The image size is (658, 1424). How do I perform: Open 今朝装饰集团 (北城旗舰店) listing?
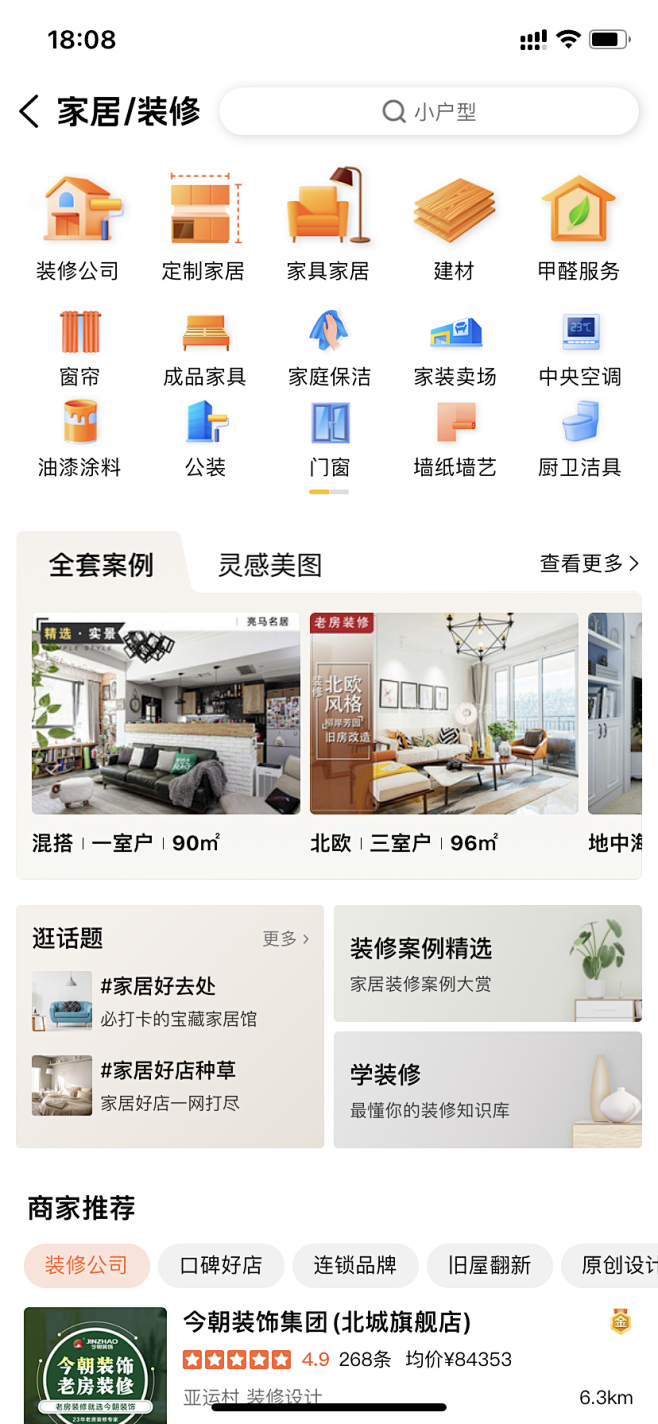tap(326, 1323)
